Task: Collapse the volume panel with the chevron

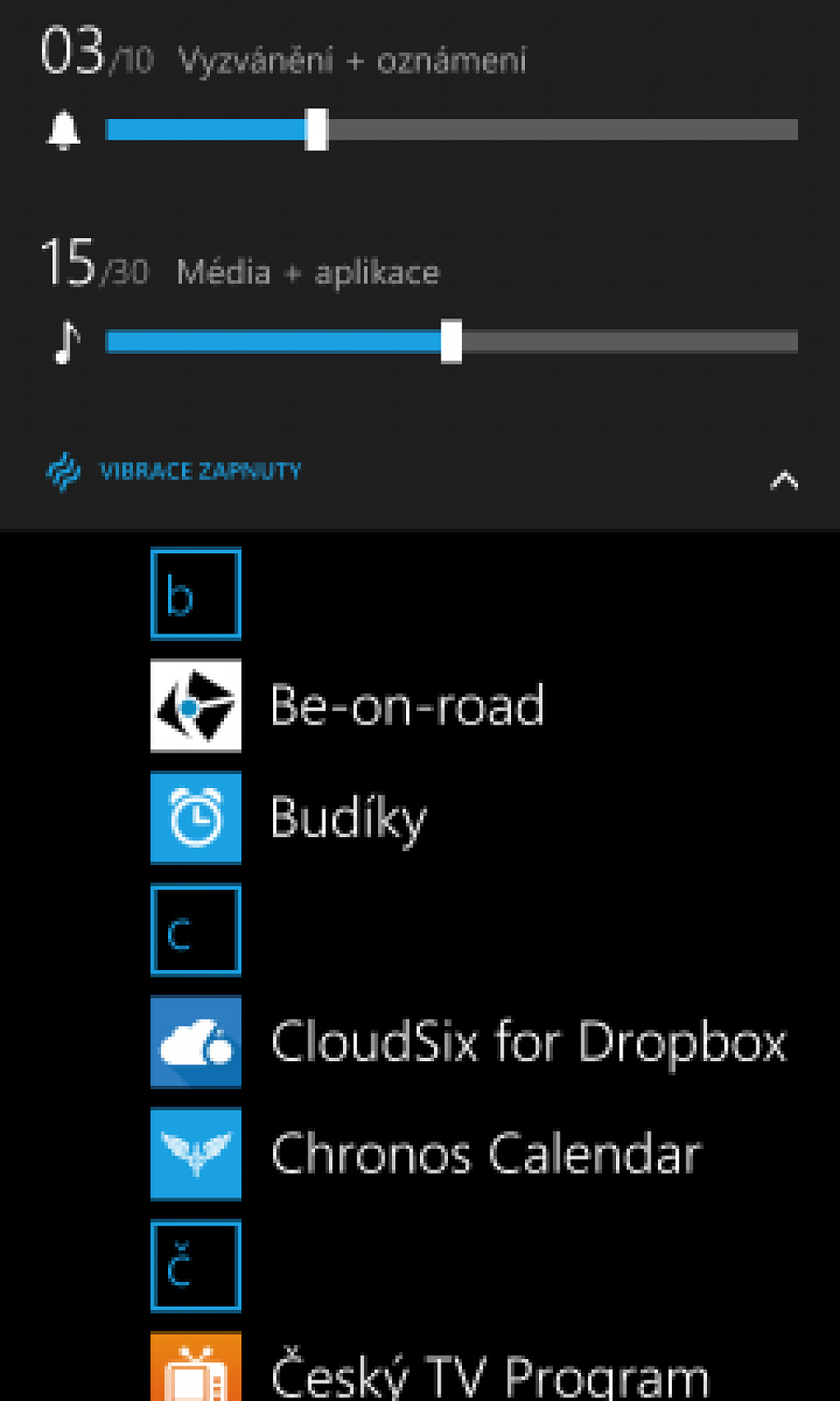Action: (784, 480)
